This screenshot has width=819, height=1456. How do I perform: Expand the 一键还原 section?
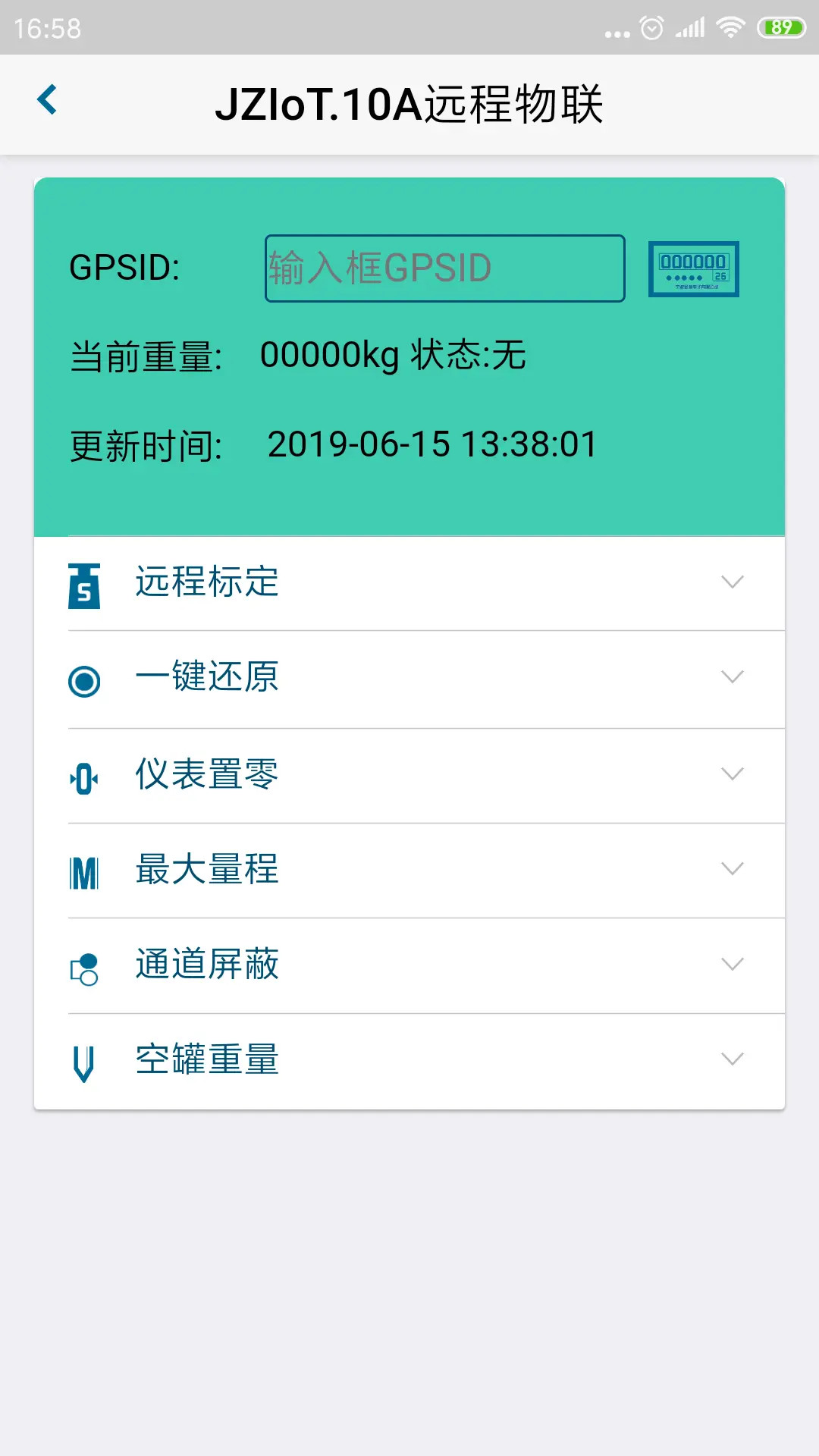[x=732, y=678]
